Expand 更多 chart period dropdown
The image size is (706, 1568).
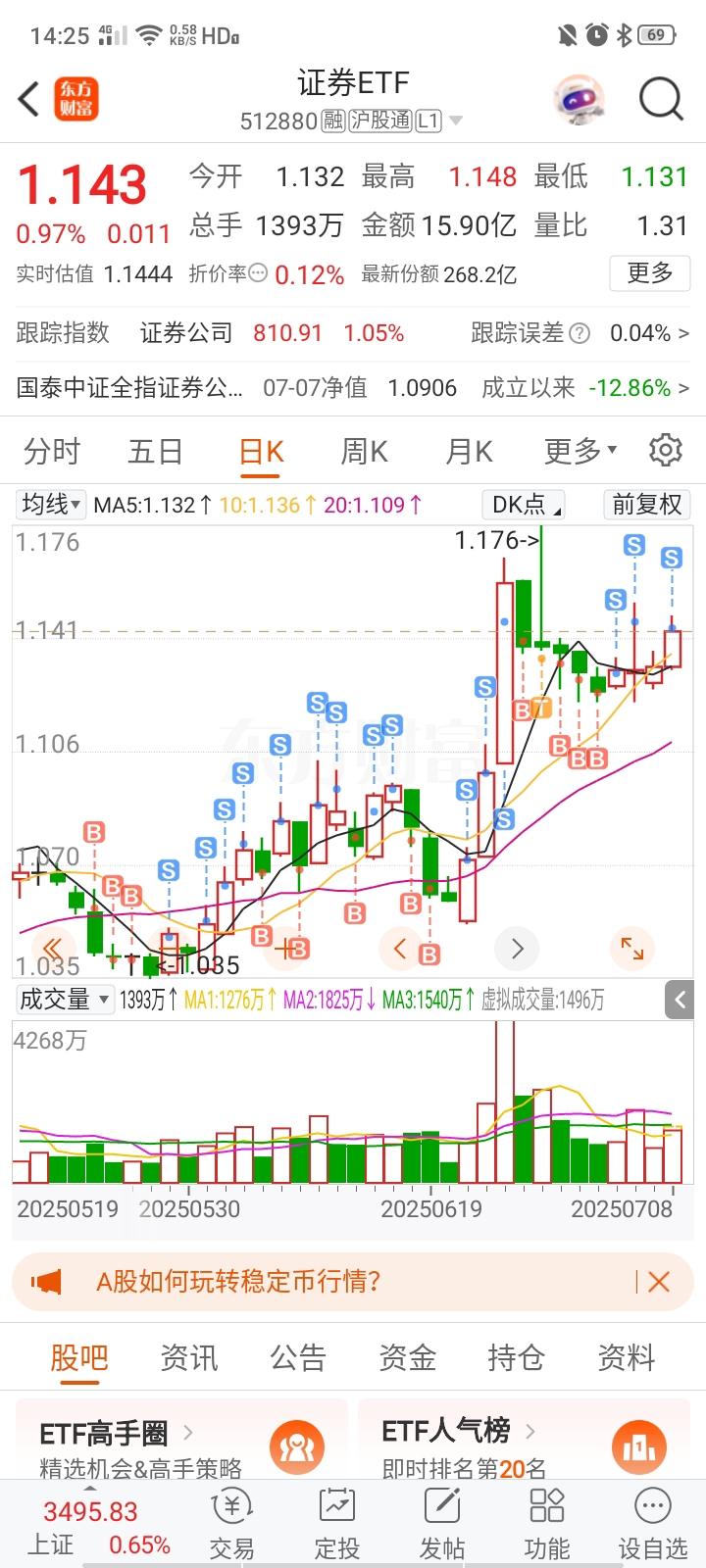click(x=579, y=450)
